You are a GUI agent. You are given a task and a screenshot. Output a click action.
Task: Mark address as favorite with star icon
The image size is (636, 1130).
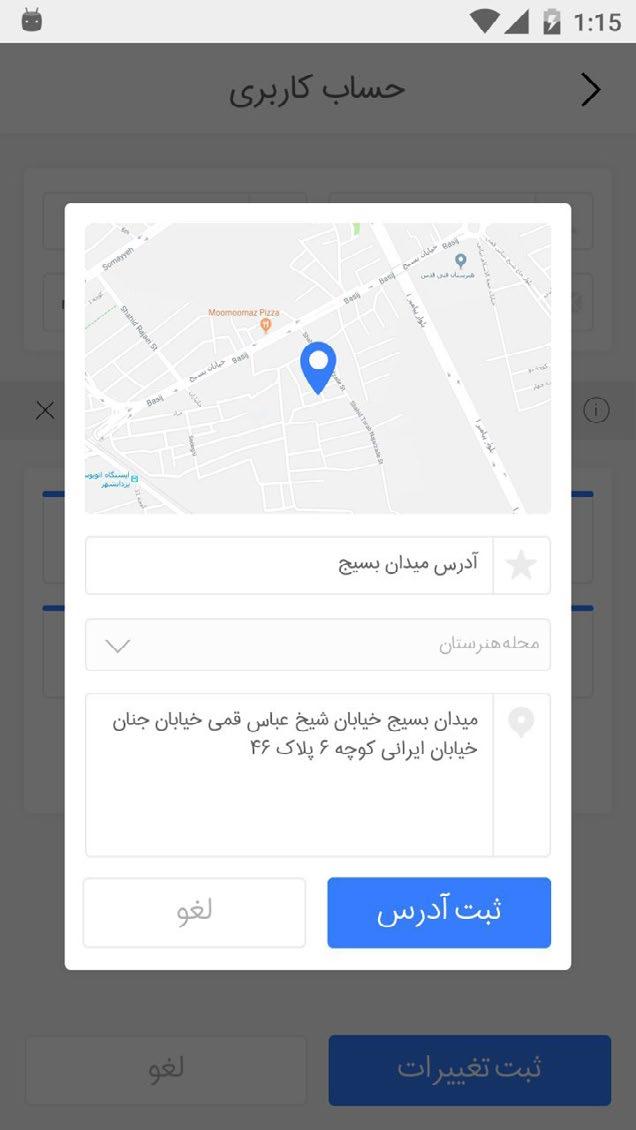click(521, 566)
